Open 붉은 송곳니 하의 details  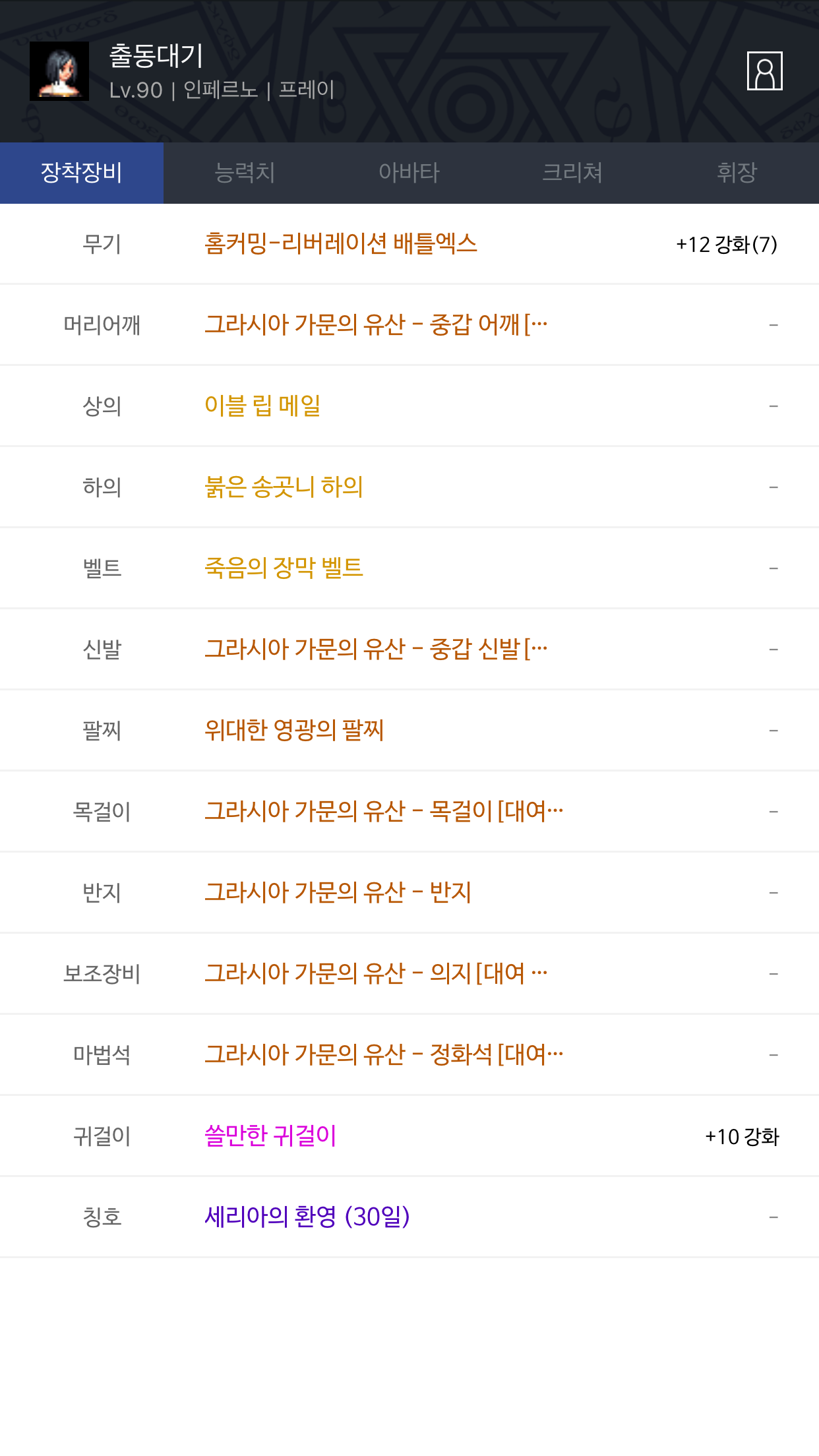pyautogui.click(x=284, y=487)
